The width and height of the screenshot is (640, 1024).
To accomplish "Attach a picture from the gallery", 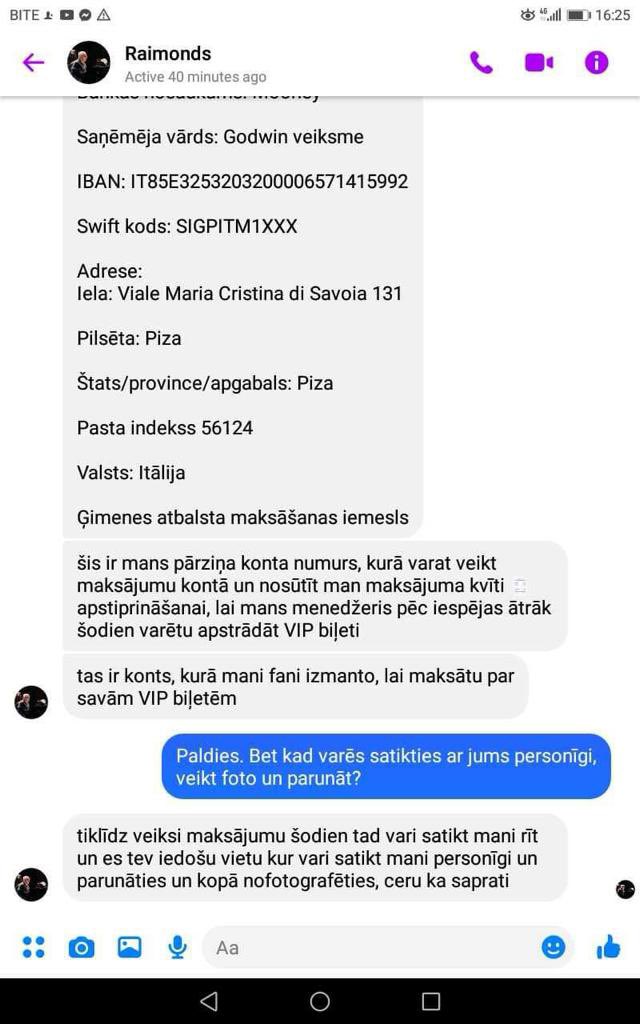I will tap(129, 946).
